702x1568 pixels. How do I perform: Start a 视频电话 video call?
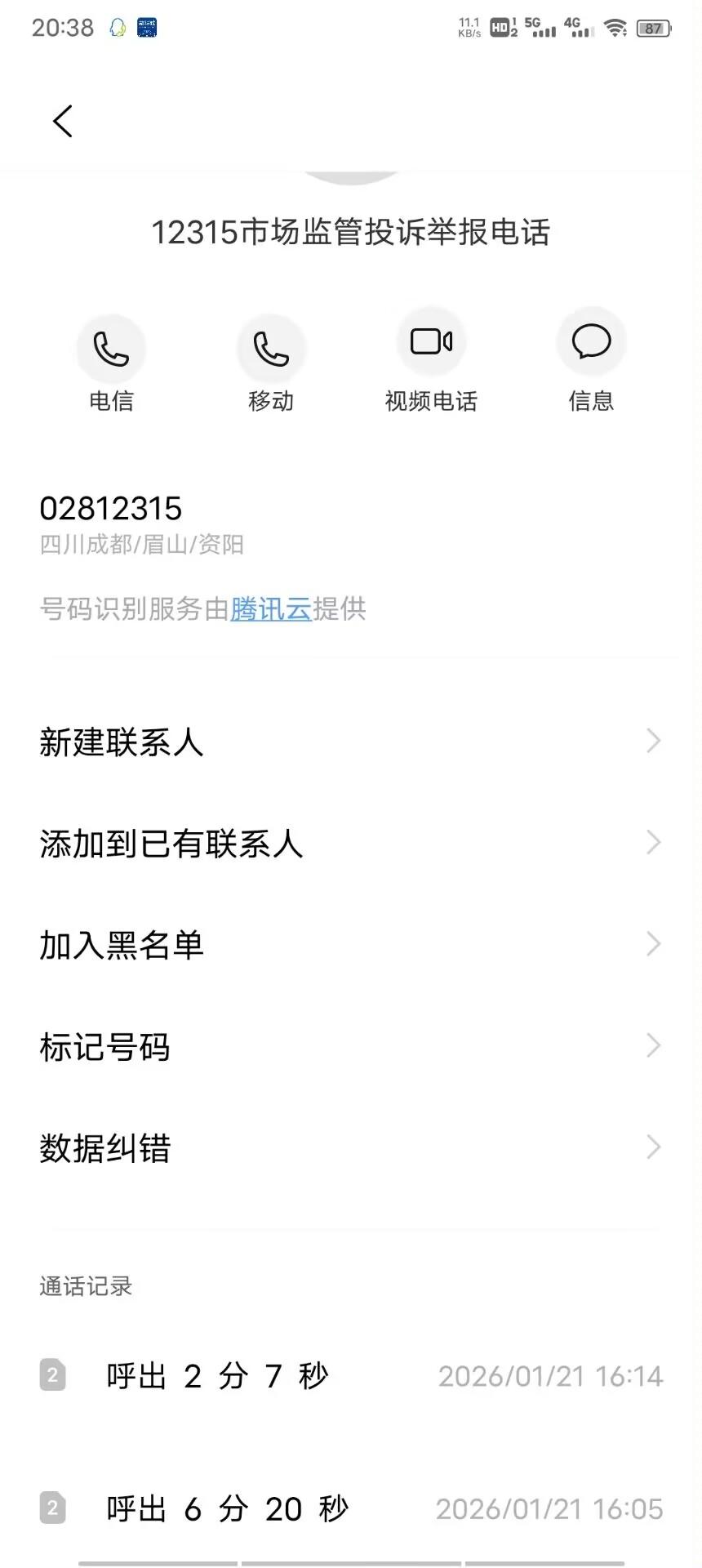click(431, 341)
